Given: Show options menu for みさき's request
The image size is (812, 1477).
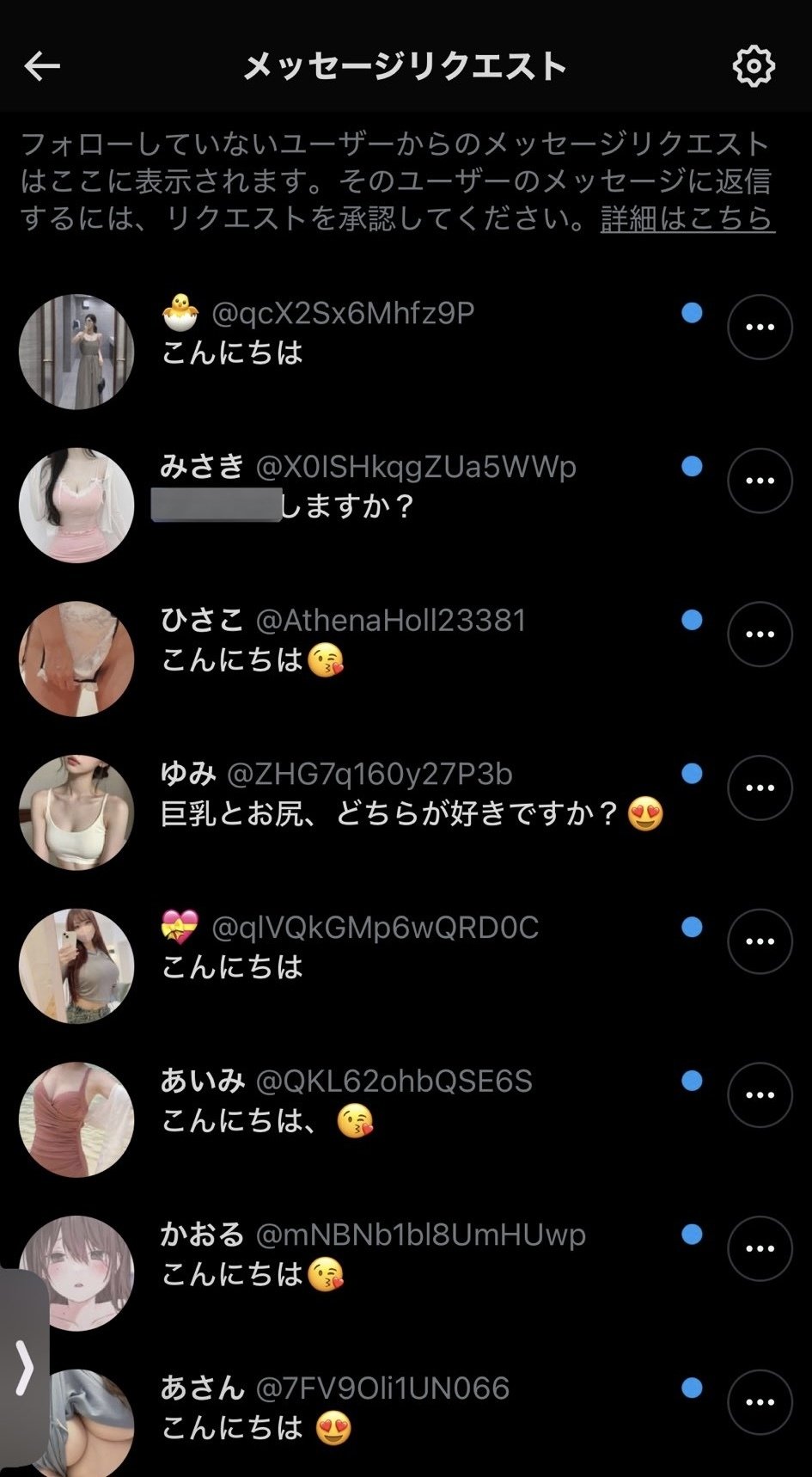Looking at the screenshot, I should 760,481.
